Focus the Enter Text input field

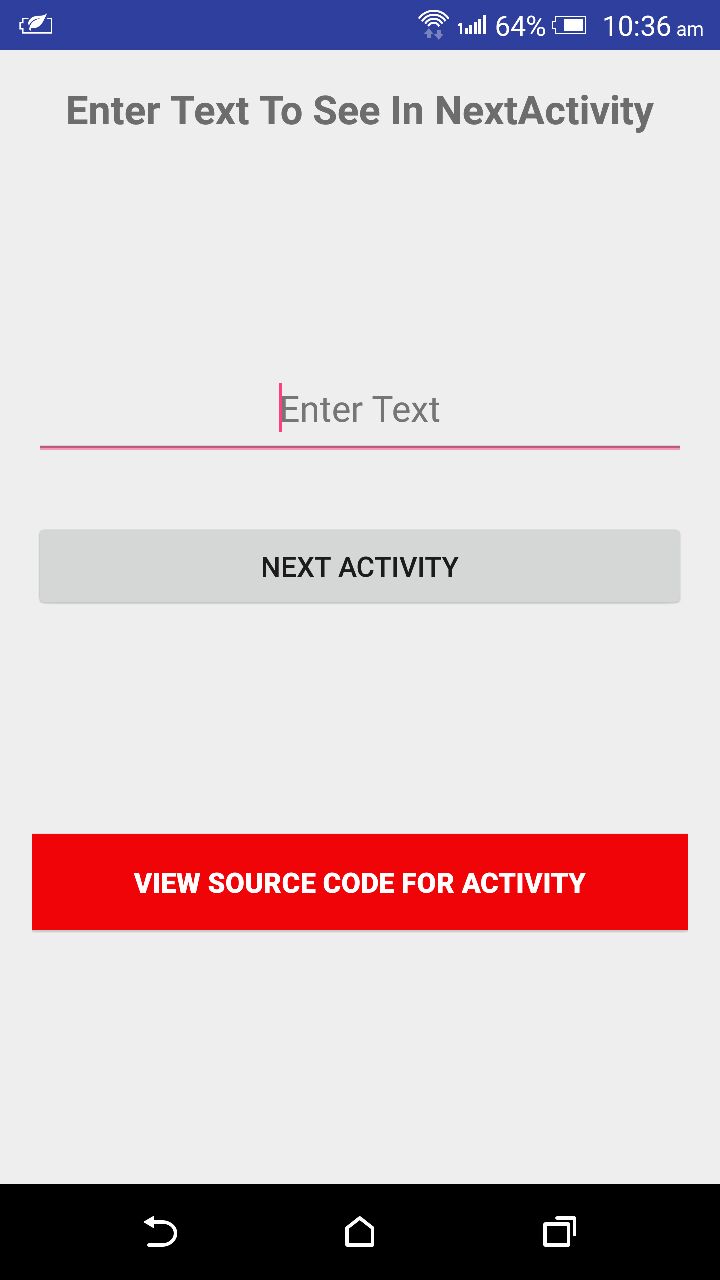coord(360,410)
